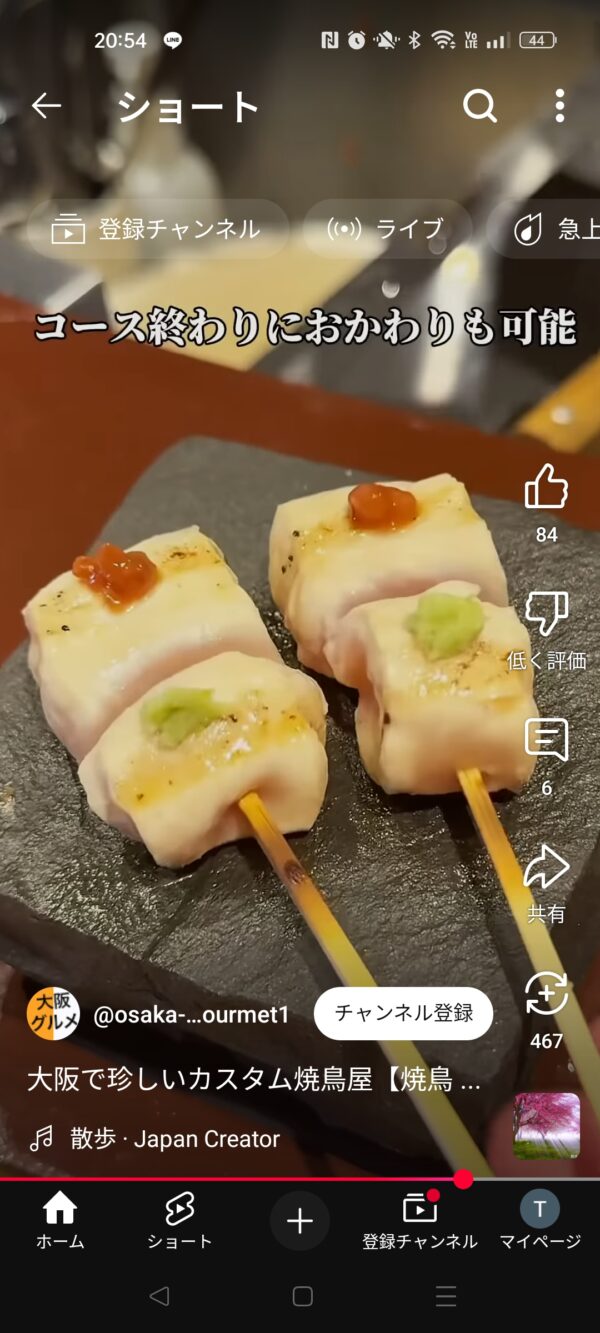This screenshot has width=600, height=1333.
Task: Open the sound thumbnail with pink tree
Action: [x=546, y=1126]
